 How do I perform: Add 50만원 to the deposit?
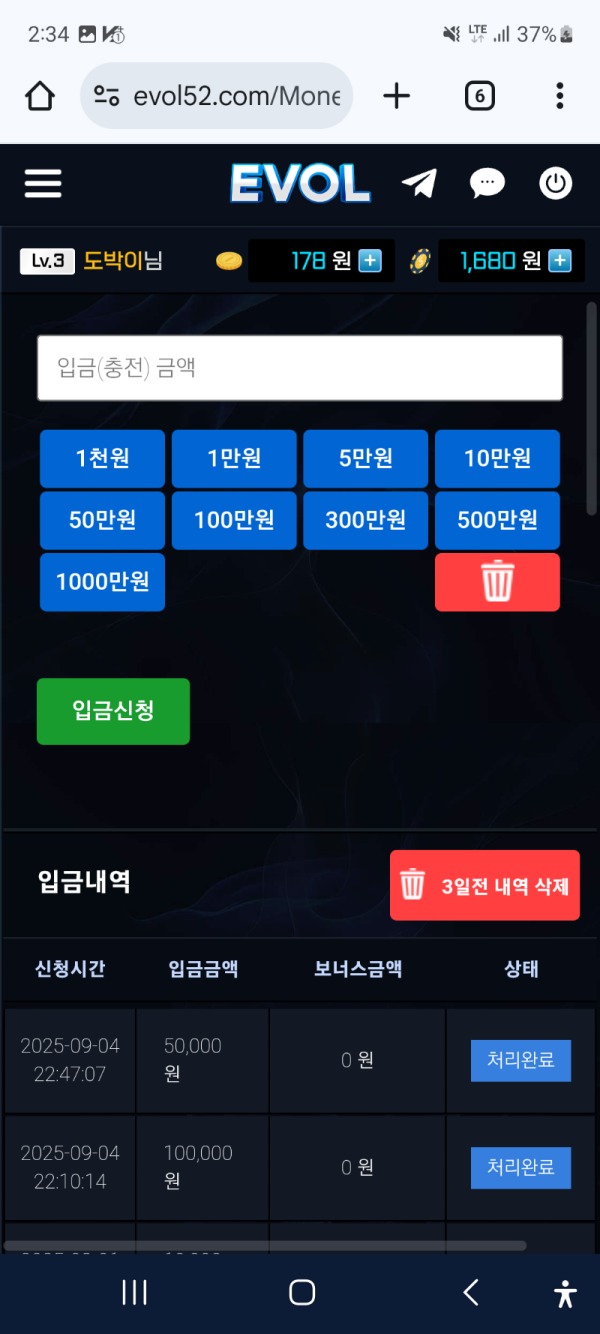(x=102, y=520)
